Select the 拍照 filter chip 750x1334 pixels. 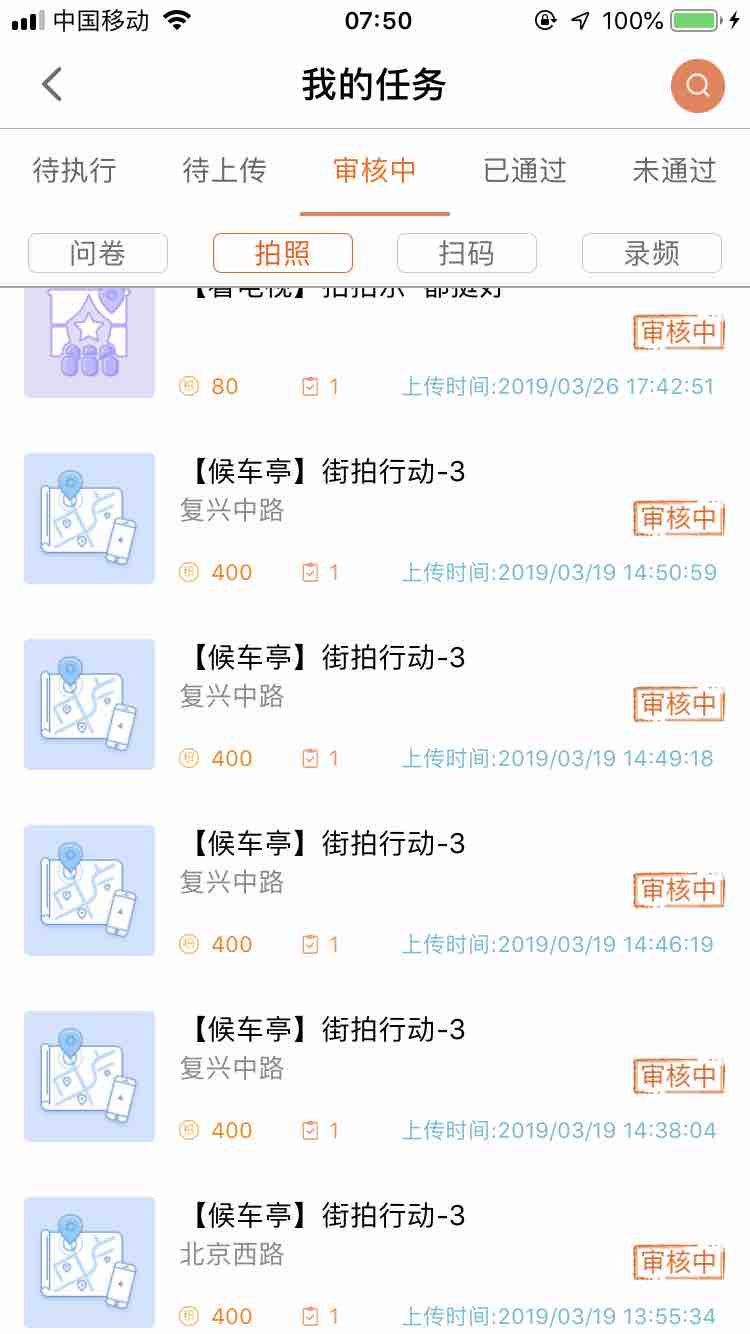[282, 253]
